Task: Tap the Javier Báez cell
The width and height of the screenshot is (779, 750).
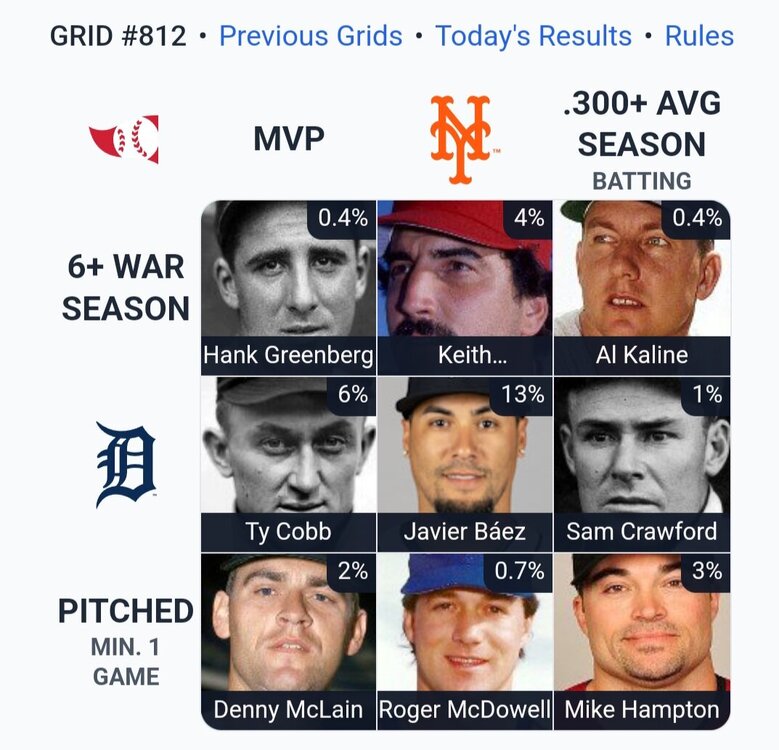Action: click(x=465, y=464)
